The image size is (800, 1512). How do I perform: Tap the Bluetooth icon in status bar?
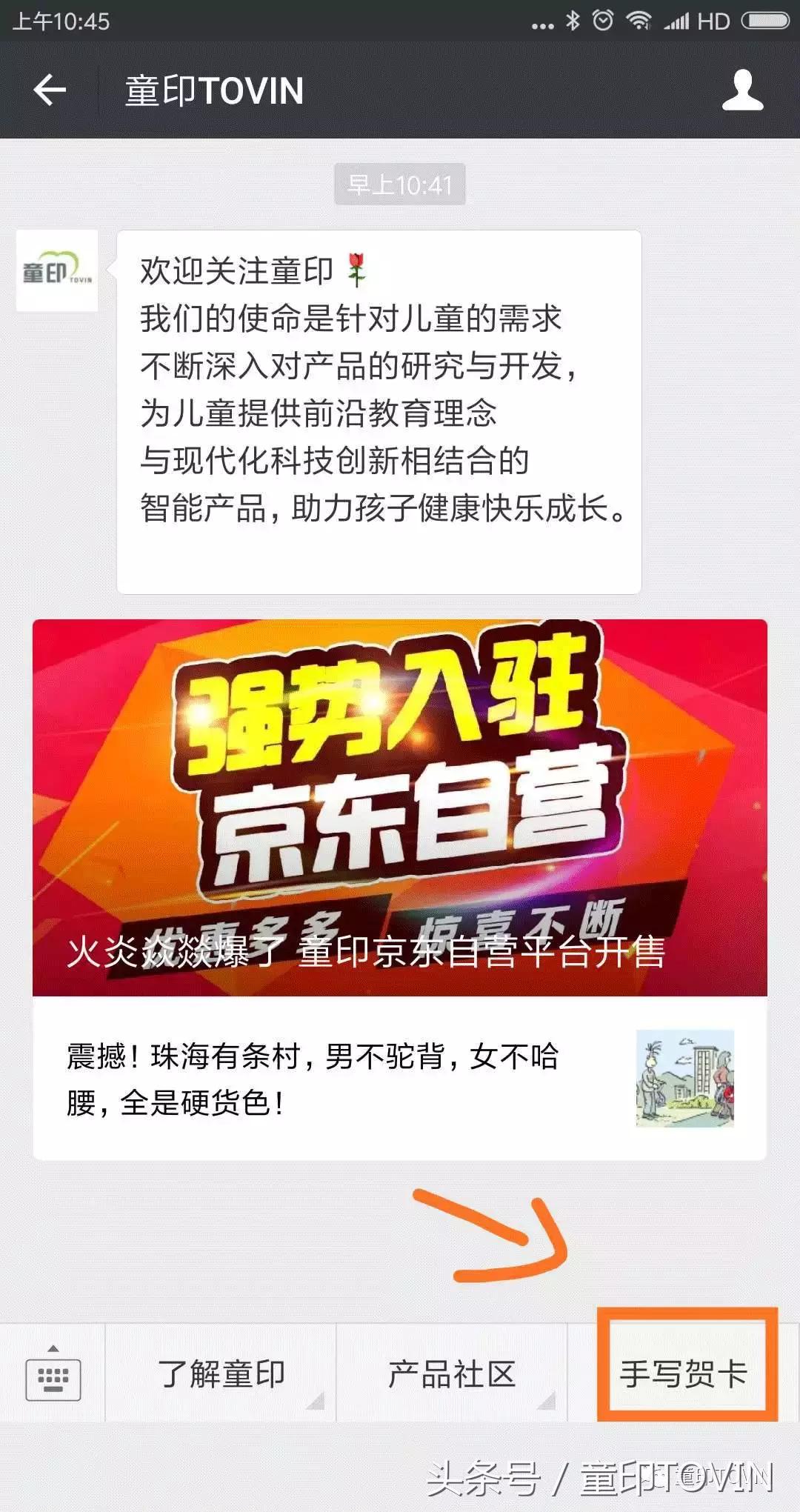click(x=574, y=21)
